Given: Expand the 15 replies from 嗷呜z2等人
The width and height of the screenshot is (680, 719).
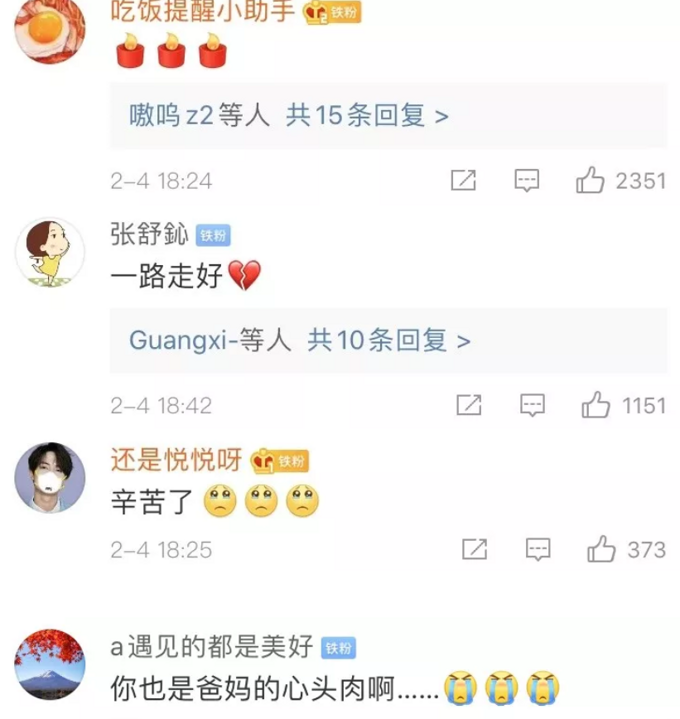Looking at the screenshot, I should [290, 116].
